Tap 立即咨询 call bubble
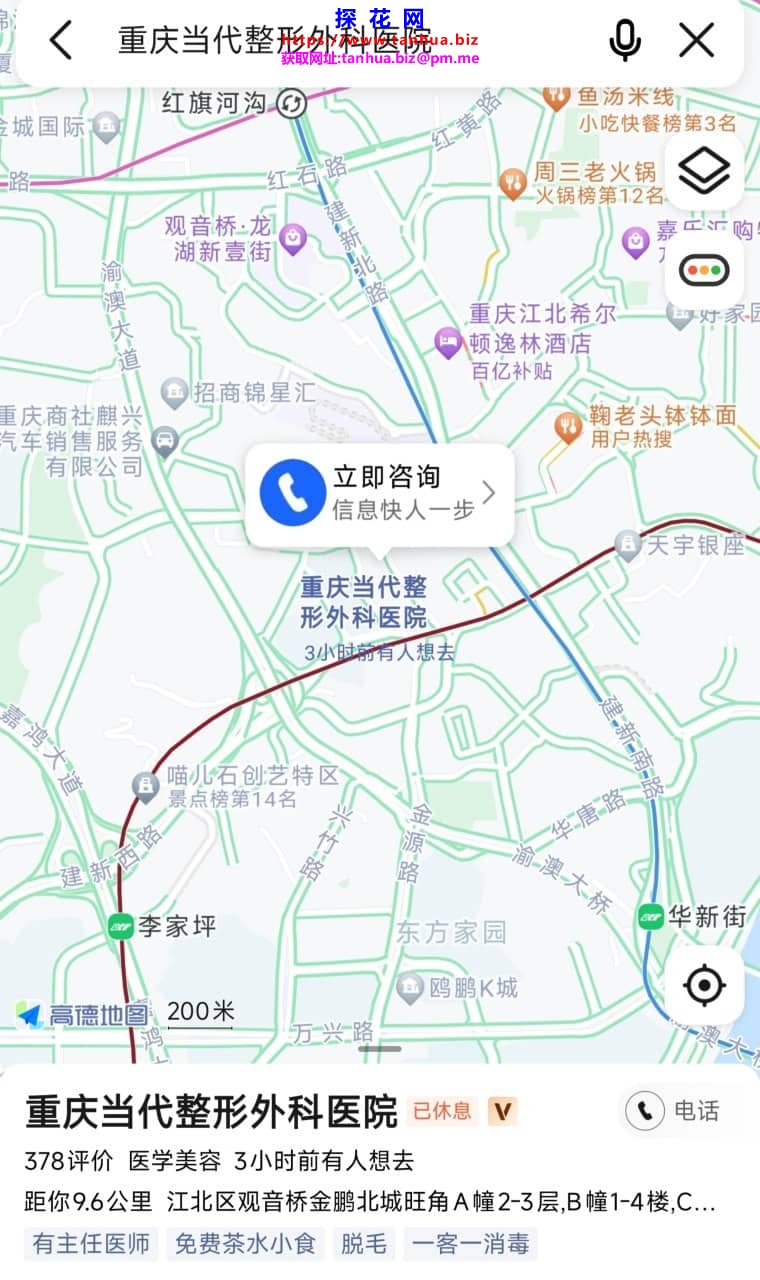The width and height of the screenshot is (760, 1280). click(x=380, y=493)
